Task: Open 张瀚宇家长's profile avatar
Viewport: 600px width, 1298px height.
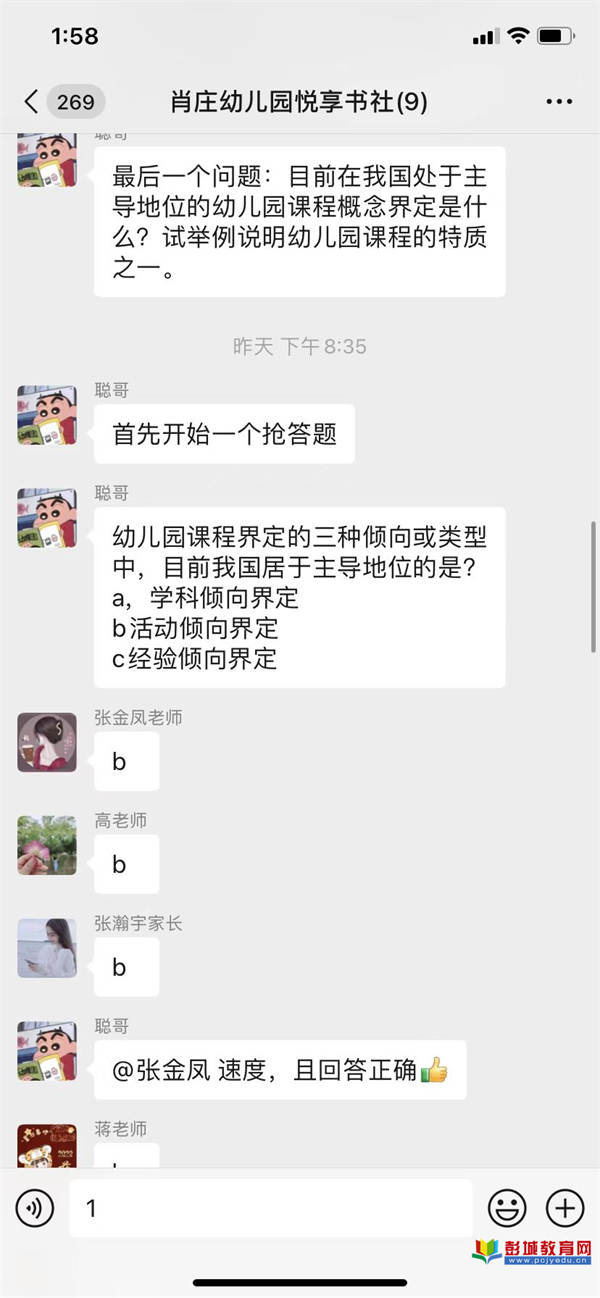Action: click(x=47, y=948)
